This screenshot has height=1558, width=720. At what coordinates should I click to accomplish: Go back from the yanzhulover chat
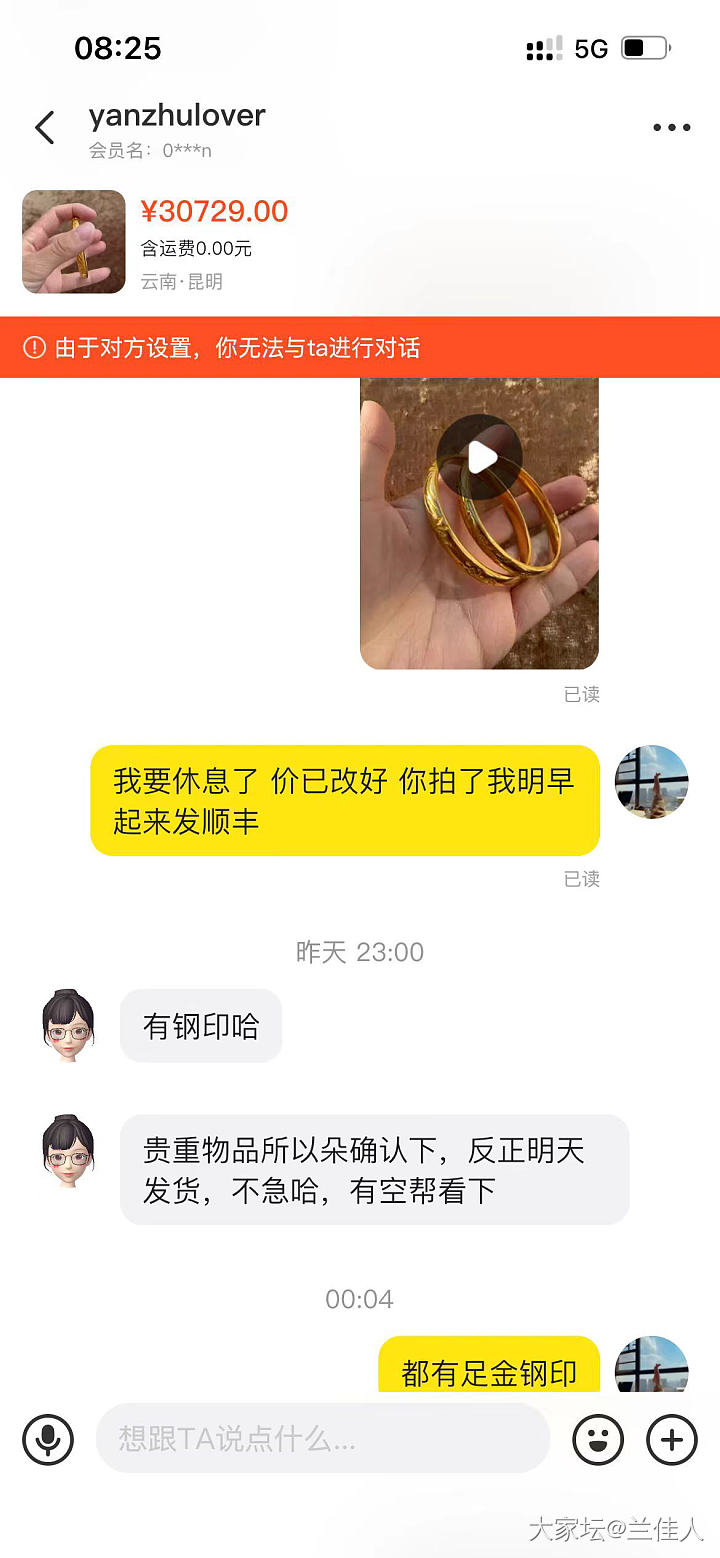point(45,128)
